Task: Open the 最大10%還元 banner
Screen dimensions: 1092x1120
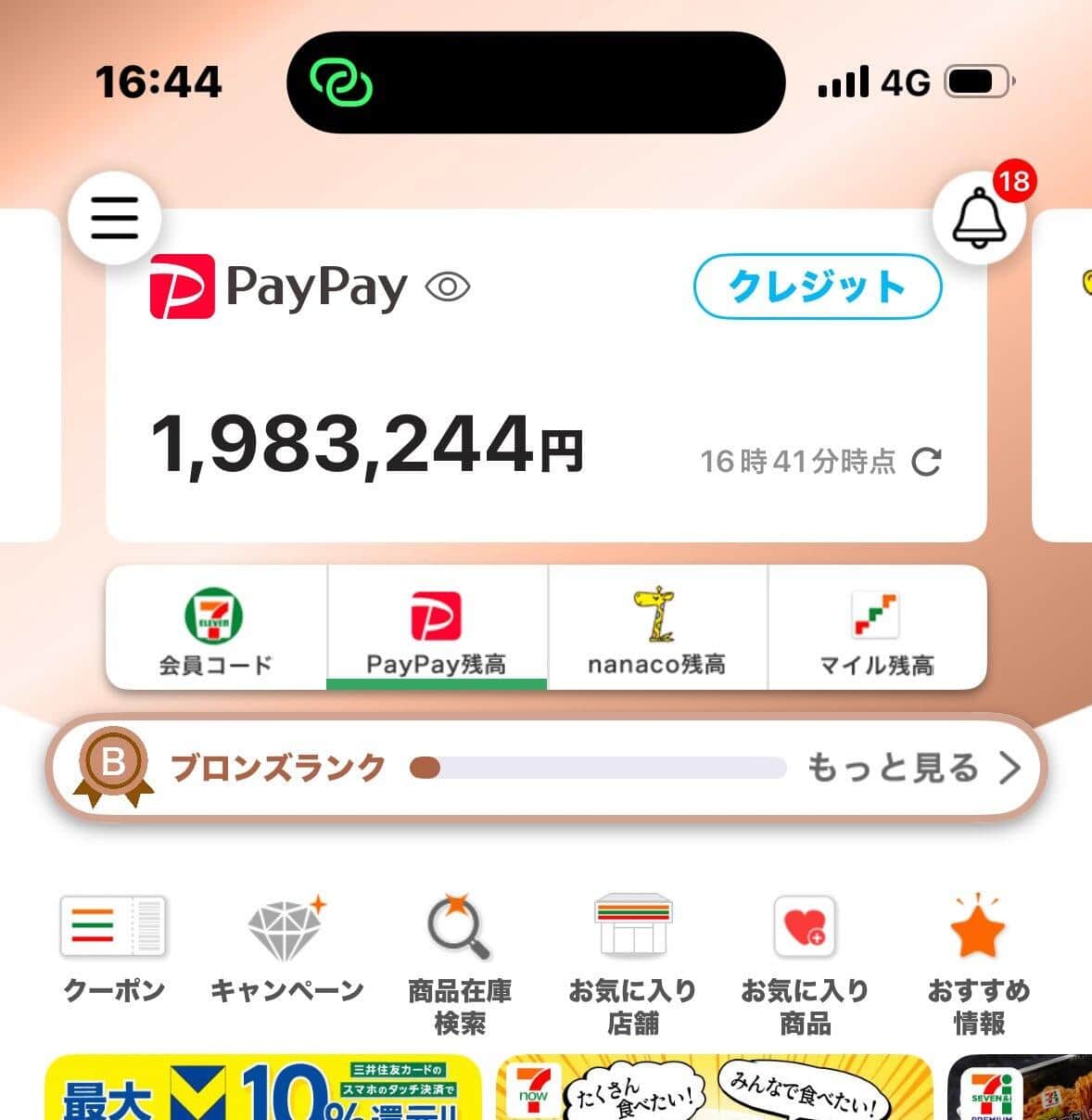Action: pos(263,1089)
